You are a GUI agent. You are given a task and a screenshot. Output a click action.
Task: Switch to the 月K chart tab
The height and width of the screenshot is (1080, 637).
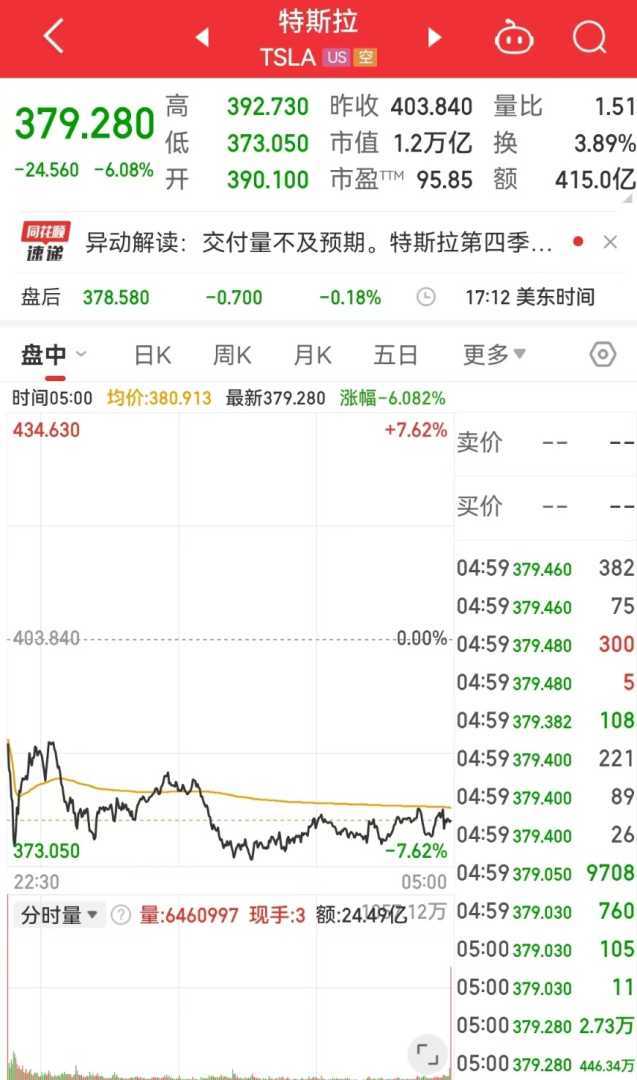click(x=312, y=355)
